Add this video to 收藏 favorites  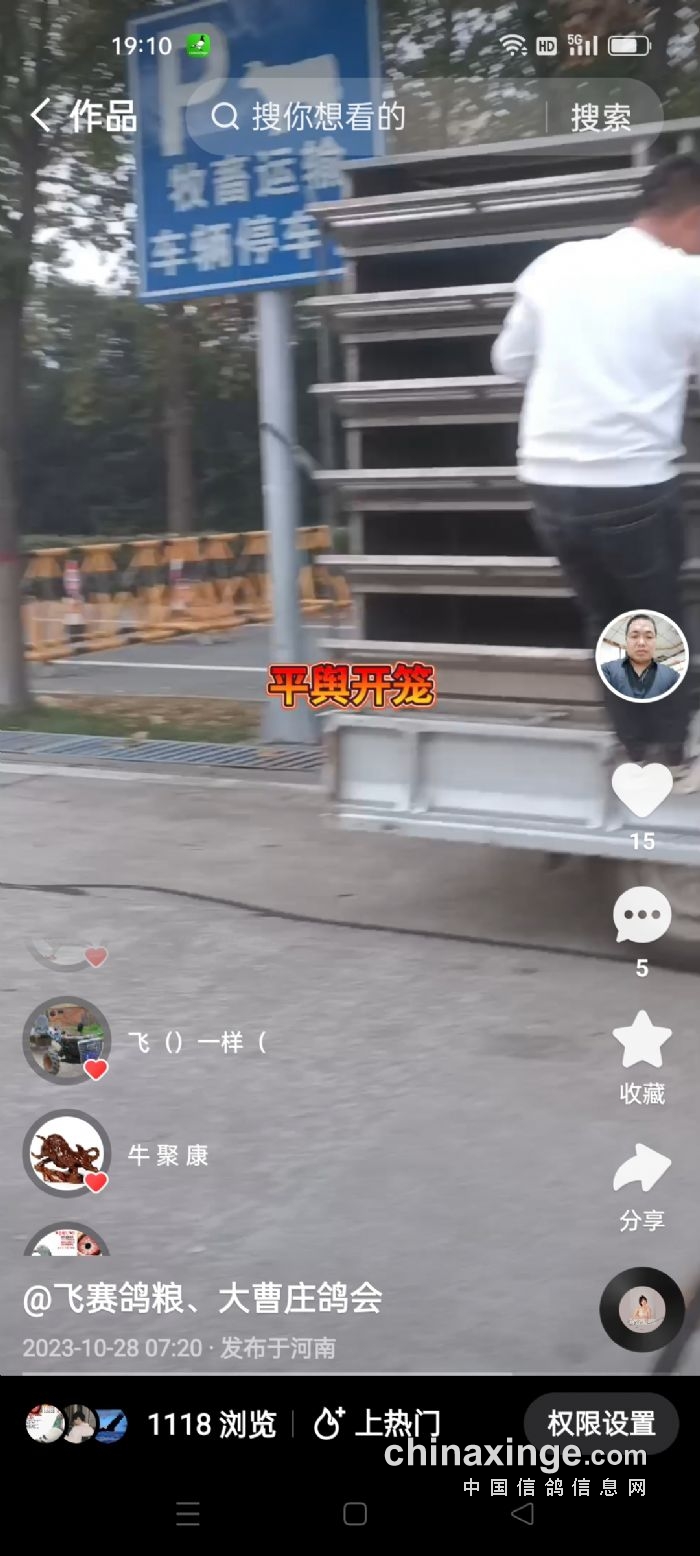pos(641,1040)
